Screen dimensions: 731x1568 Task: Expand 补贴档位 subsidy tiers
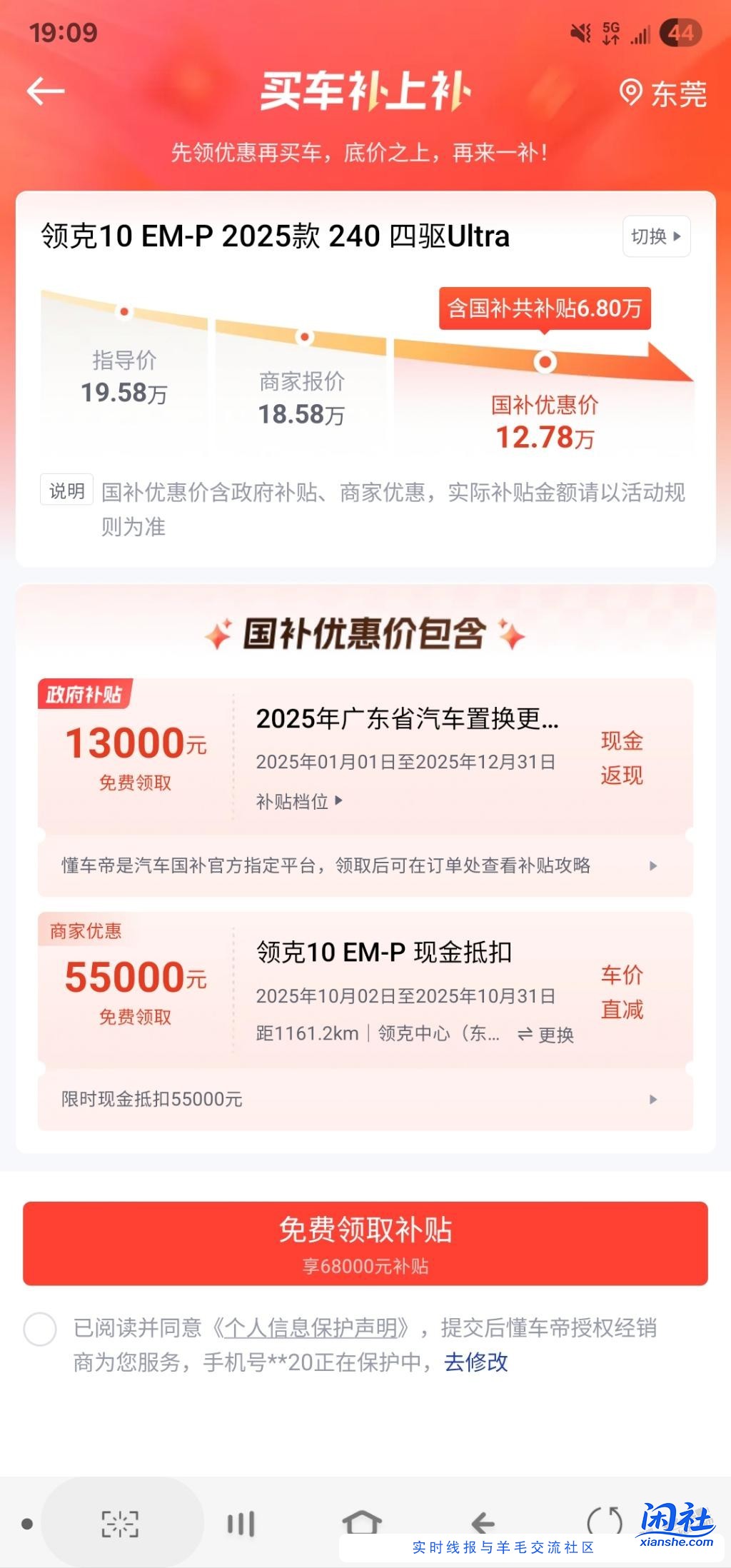tap(299, 801)
